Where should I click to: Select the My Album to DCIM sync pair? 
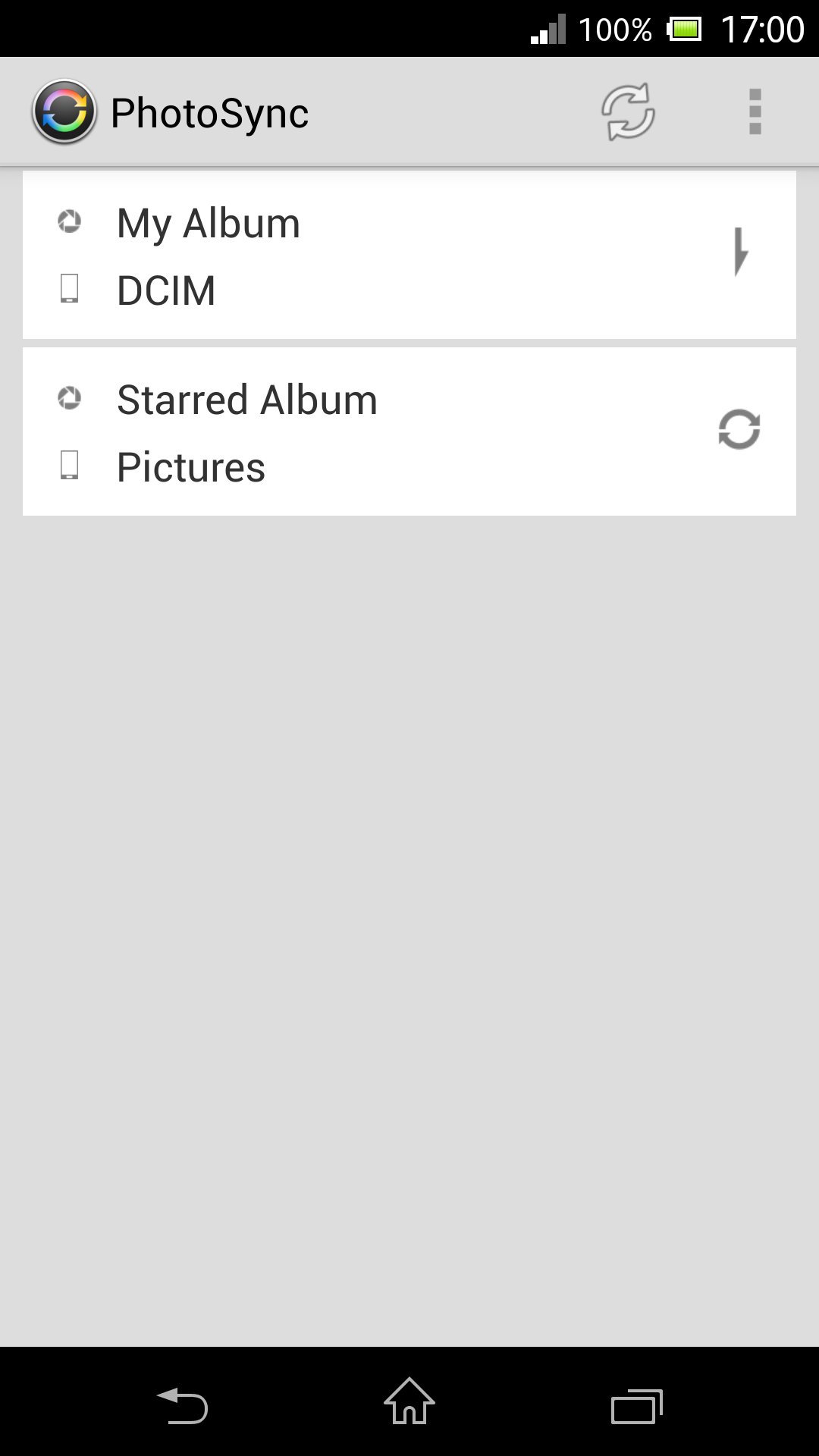pos(341,254)
